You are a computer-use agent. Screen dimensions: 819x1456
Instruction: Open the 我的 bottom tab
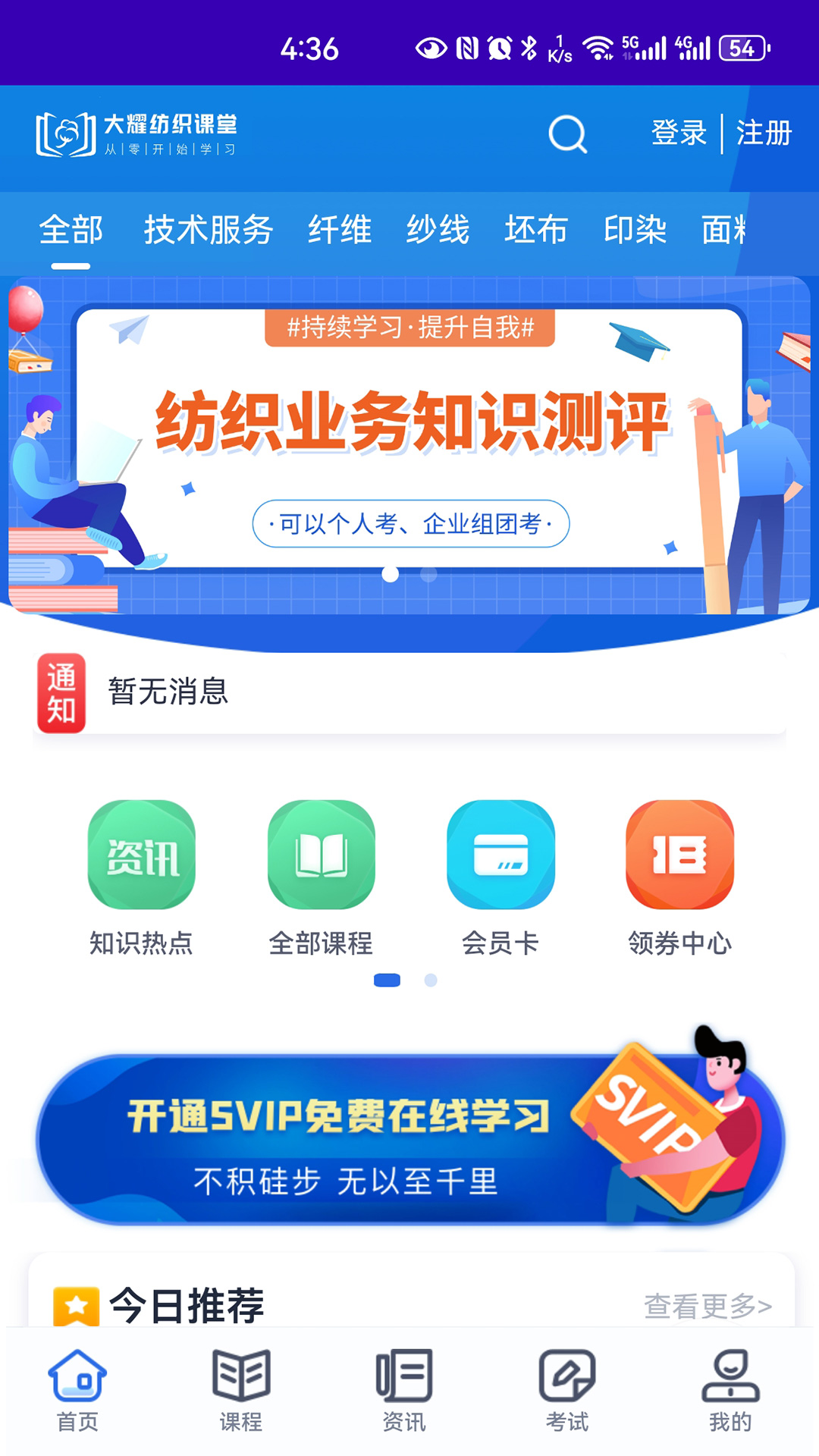pos(730,1391)
